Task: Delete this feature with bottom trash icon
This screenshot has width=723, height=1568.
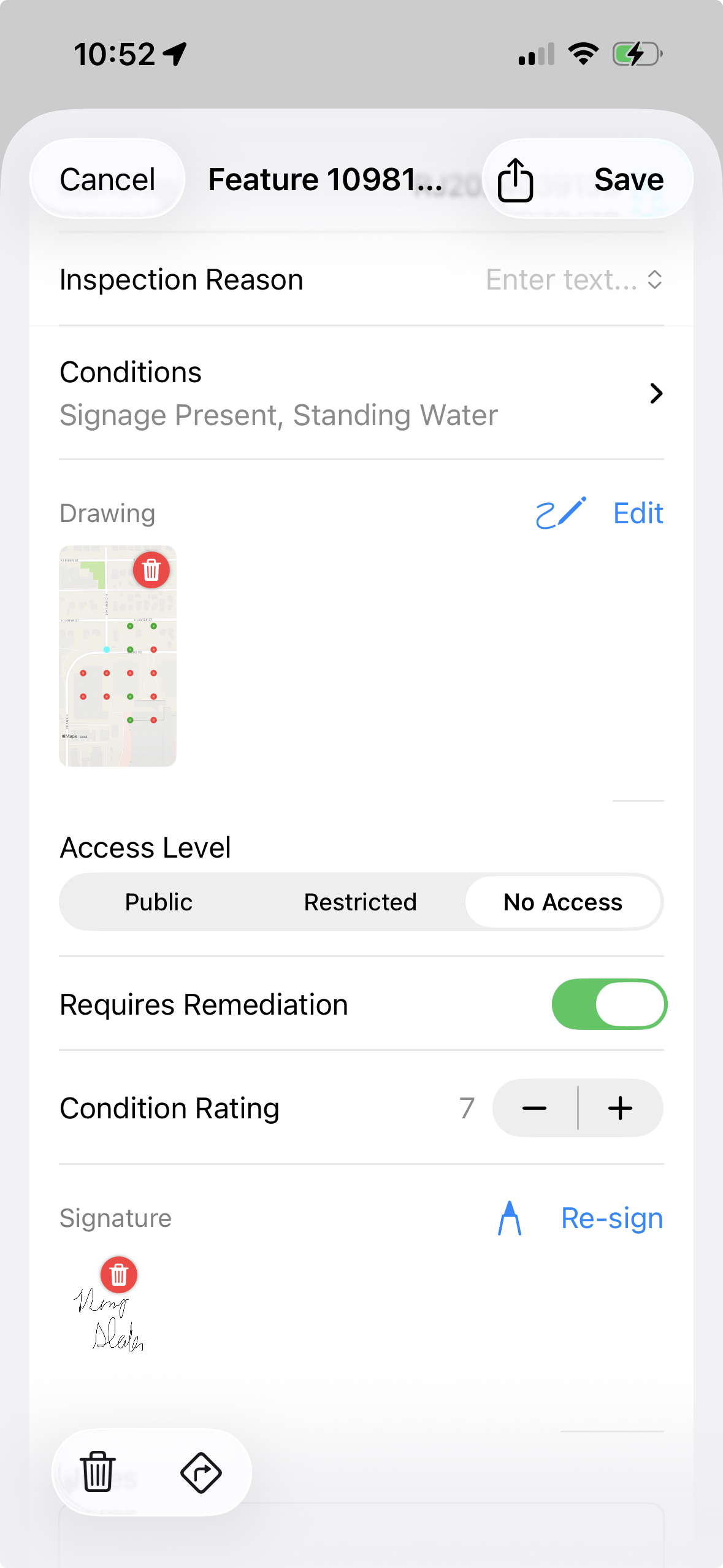Action: (x=98, y=1472)
